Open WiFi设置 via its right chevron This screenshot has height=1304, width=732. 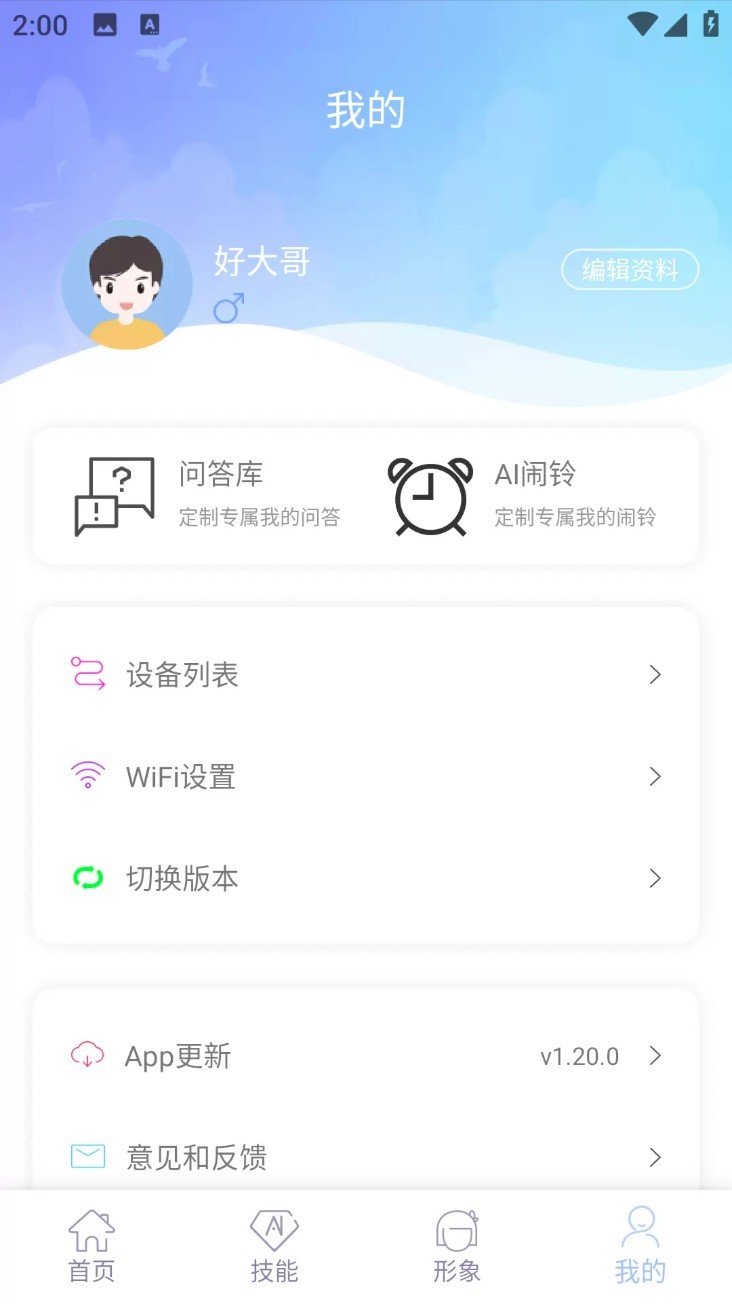[x=655, y=777]
